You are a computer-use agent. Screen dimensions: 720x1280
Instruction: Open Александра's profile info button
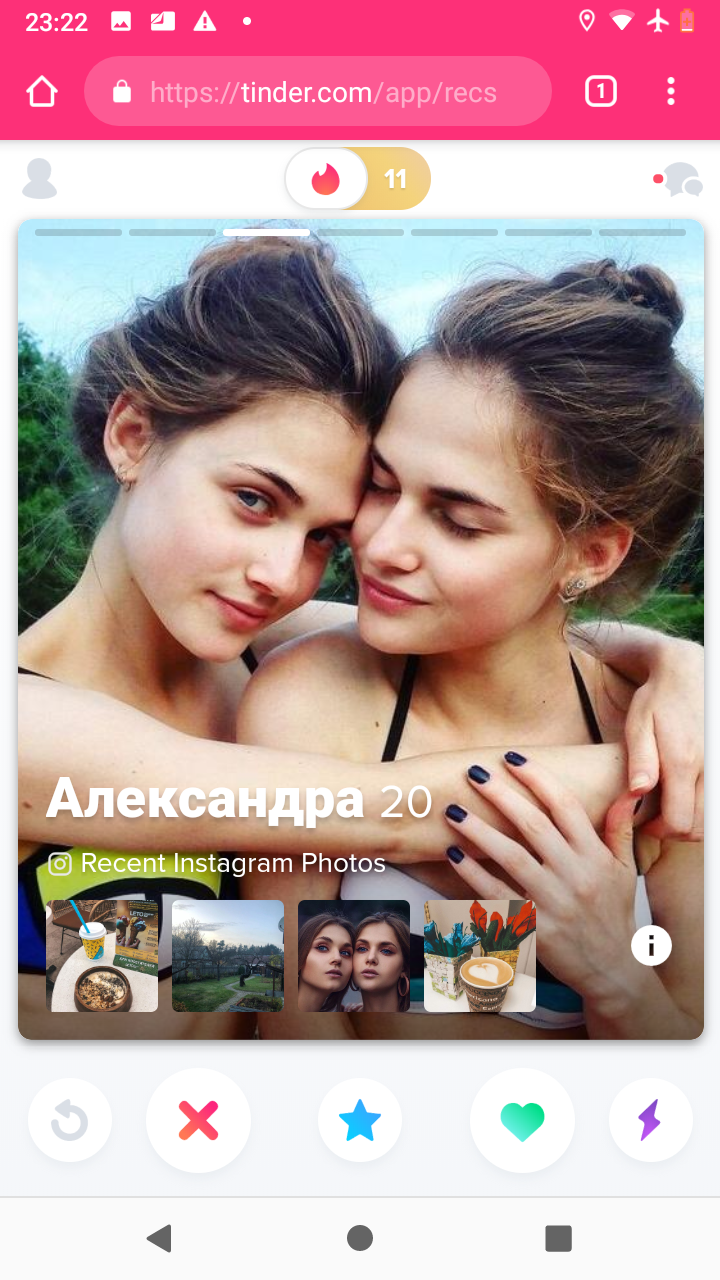click(651, 945)
